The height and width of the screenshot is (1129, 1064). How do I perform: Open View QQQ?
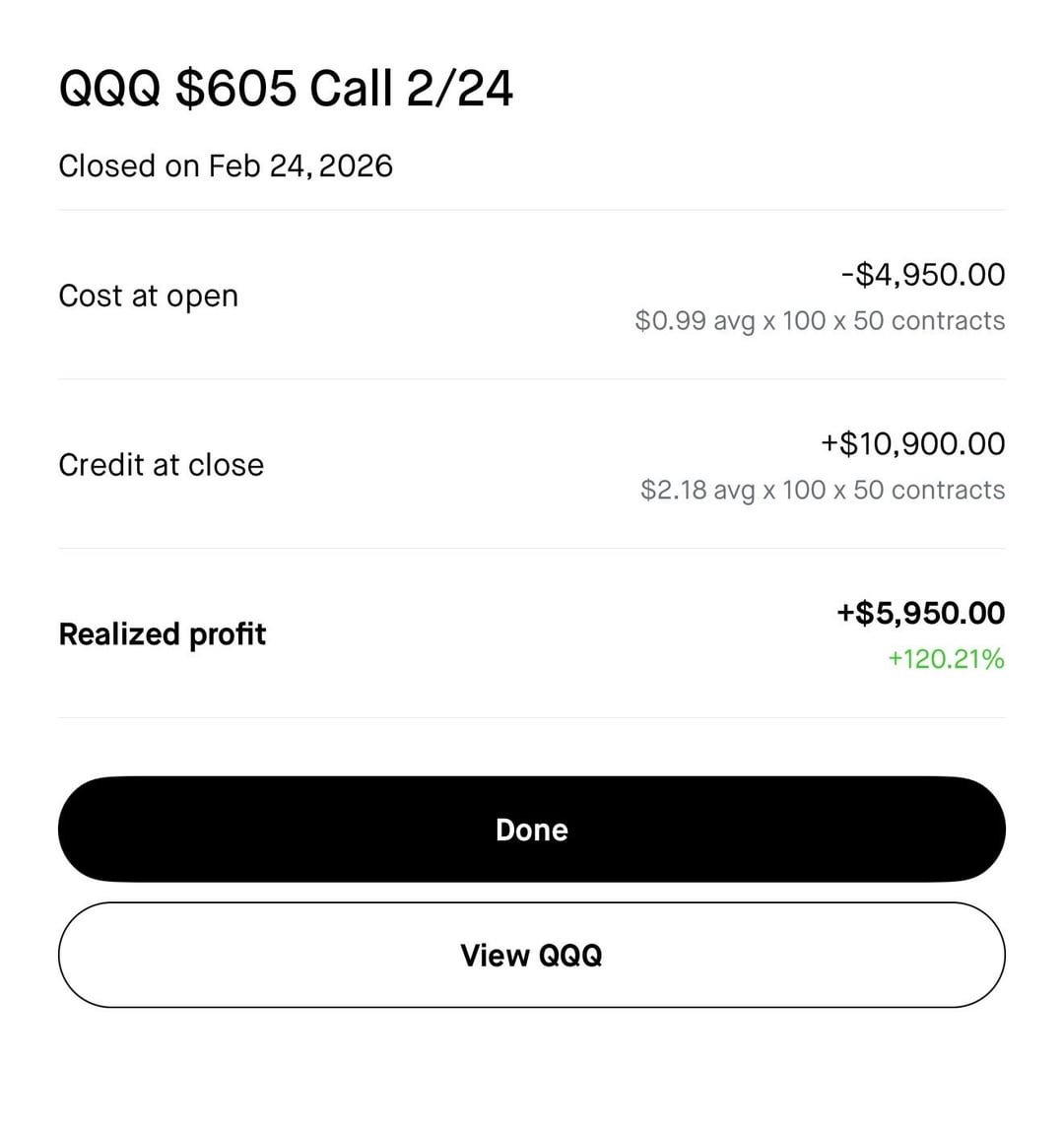531,954
